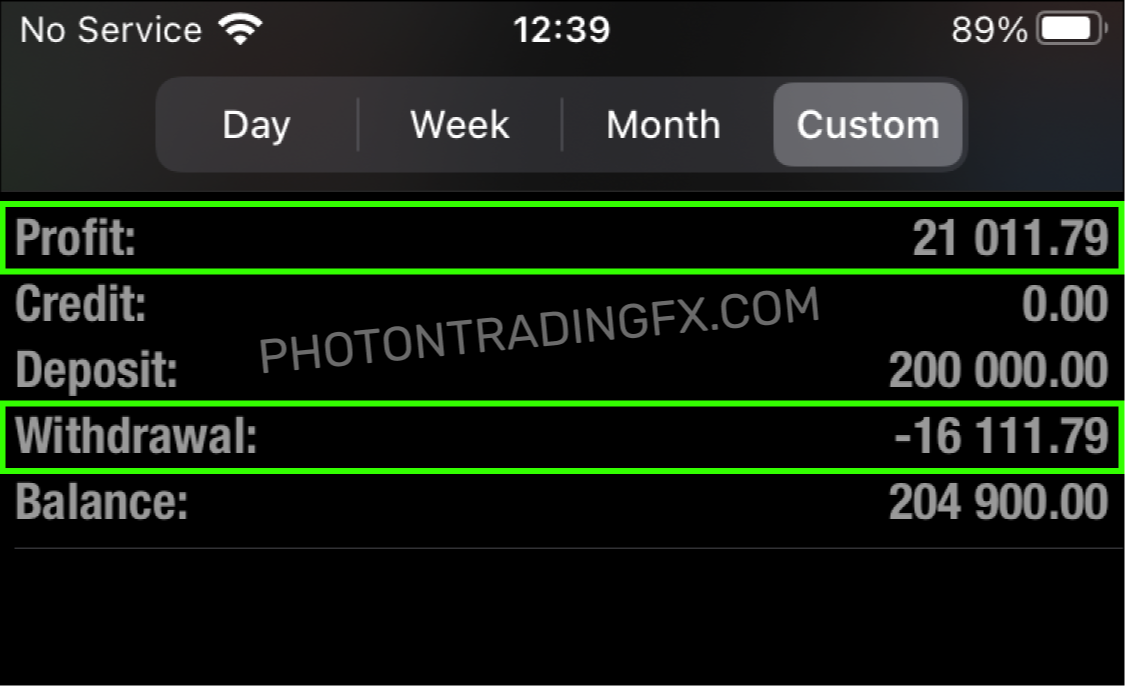Select the Week segment
The image size is (1125, 686).
click(460, 125)
